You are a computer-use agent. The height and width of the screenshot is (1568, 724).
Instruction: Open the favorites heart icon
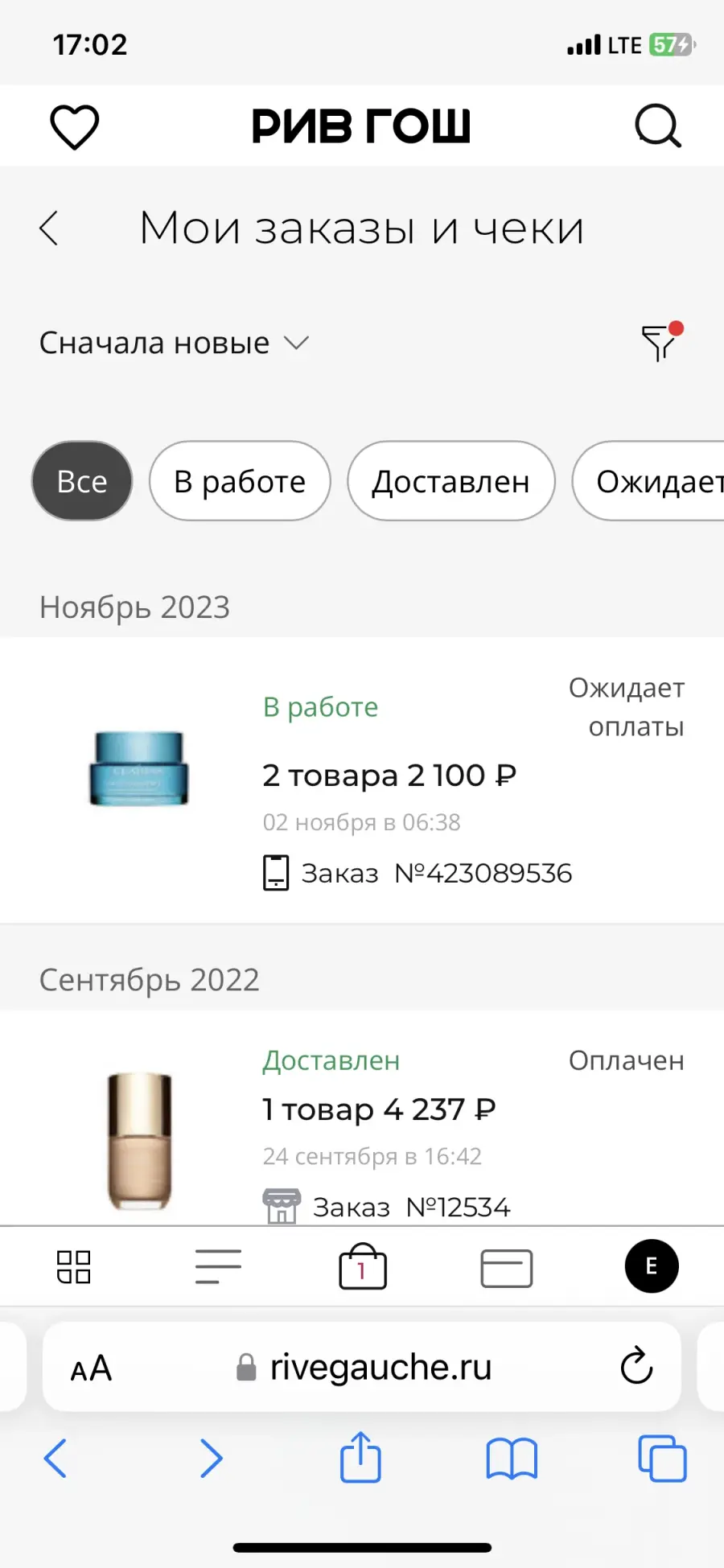(x=75, y=127)
